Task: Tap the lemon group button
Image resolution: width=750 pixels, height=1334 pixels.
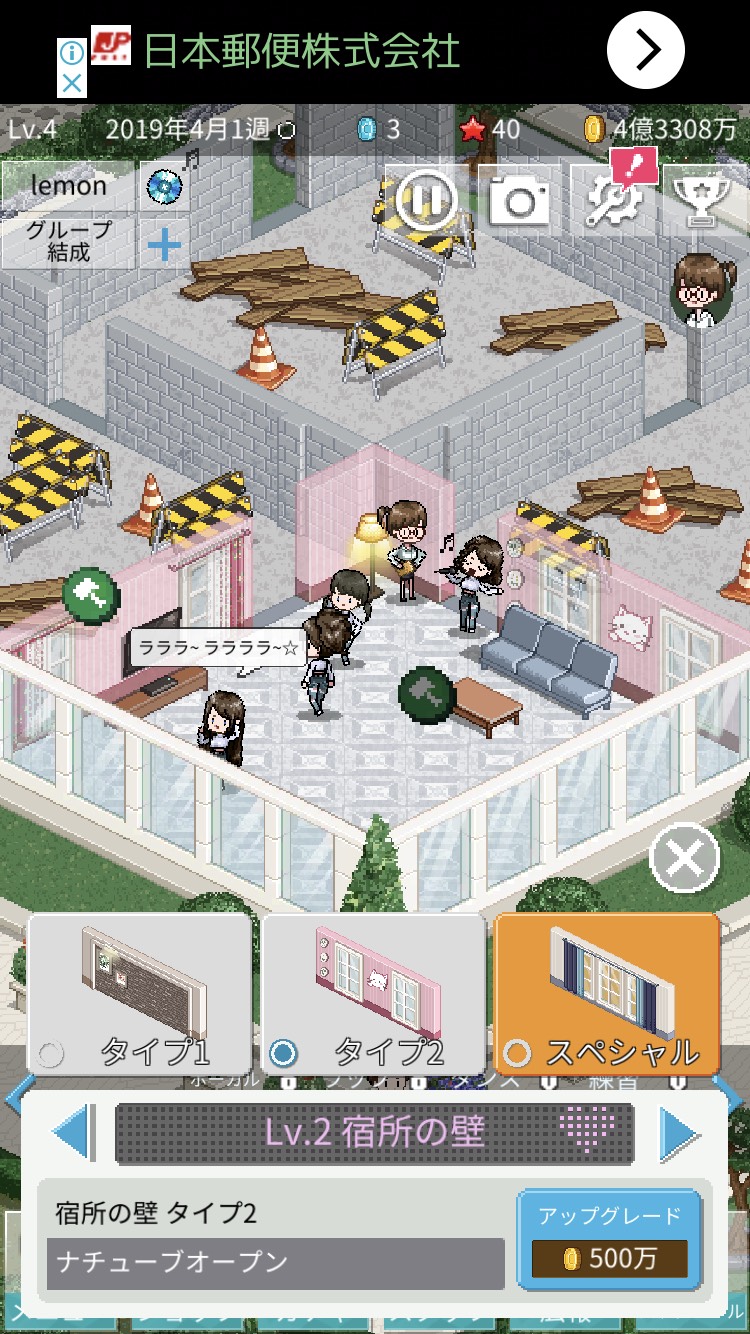Action: pyautogui.click(x=68, y=186)
